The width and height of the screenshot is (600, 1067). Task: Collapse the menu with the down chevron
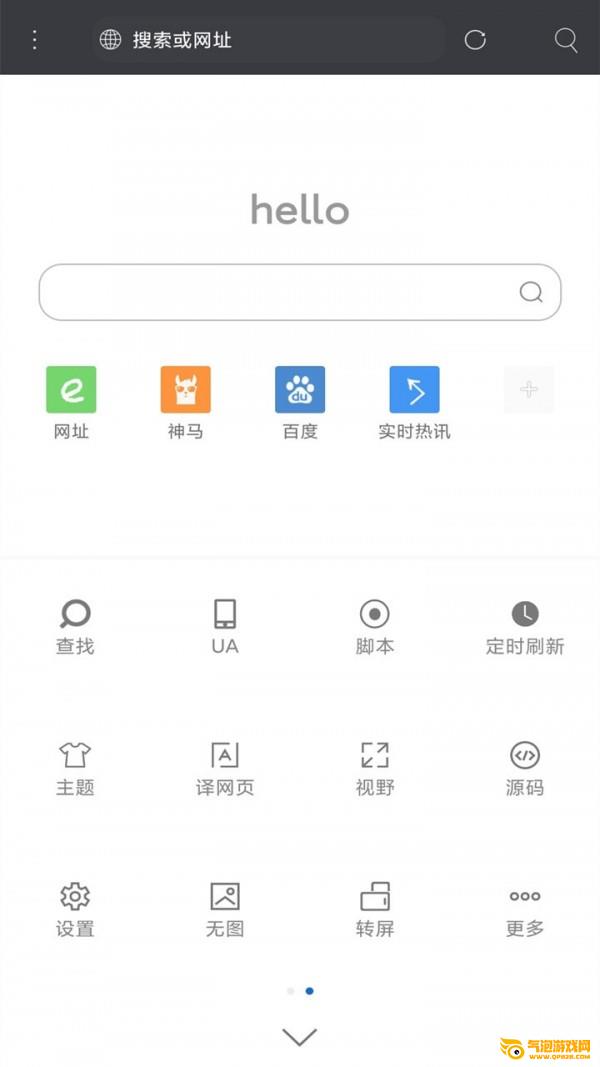pos(300,1037)
